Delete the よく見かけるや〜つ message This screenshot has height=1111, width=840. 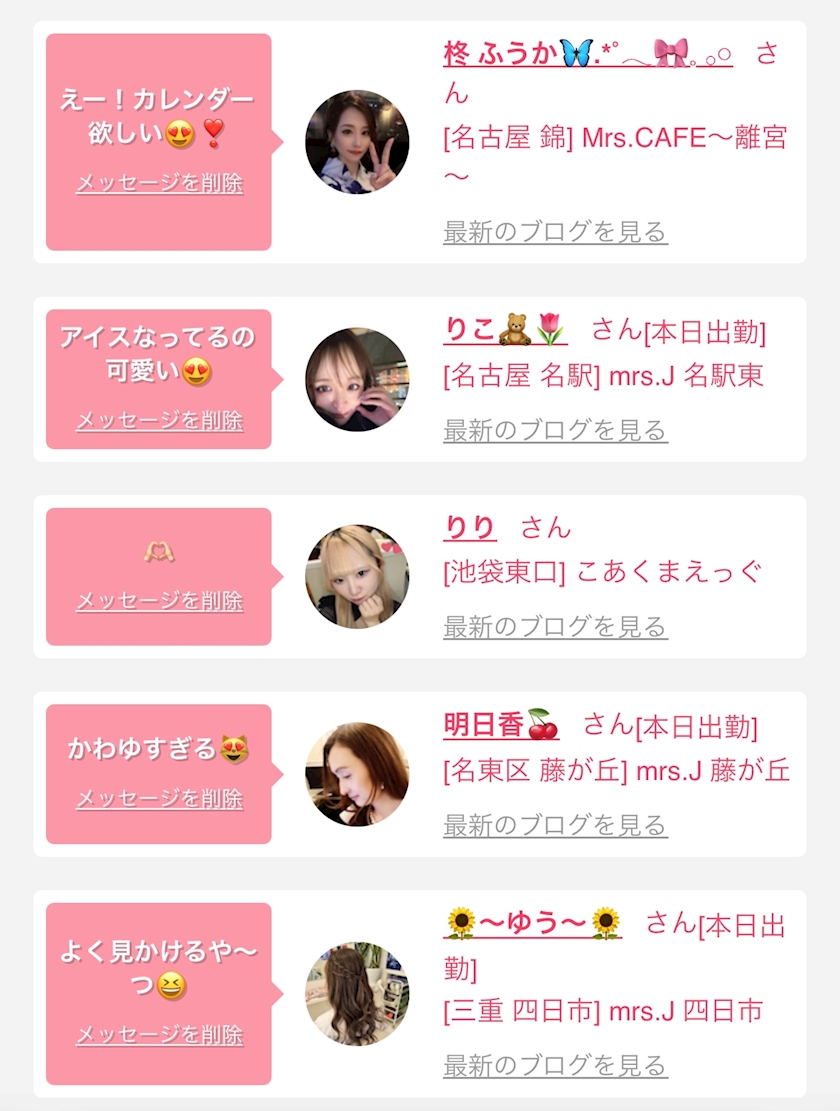pyautogui.click(x=159, y=1035)
